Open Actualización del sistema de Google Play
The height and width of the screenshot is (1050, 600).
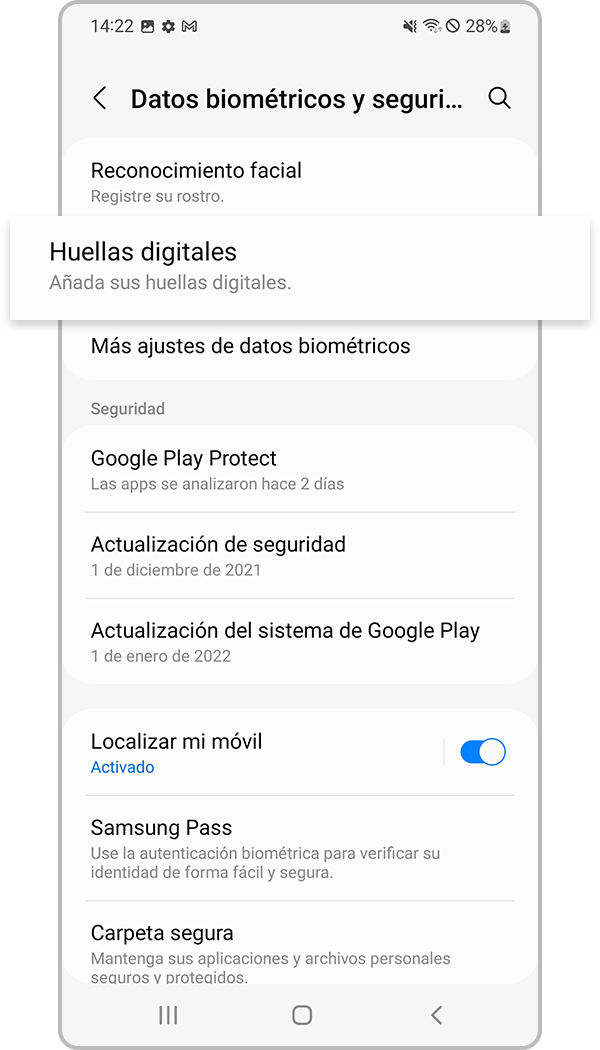285,642
